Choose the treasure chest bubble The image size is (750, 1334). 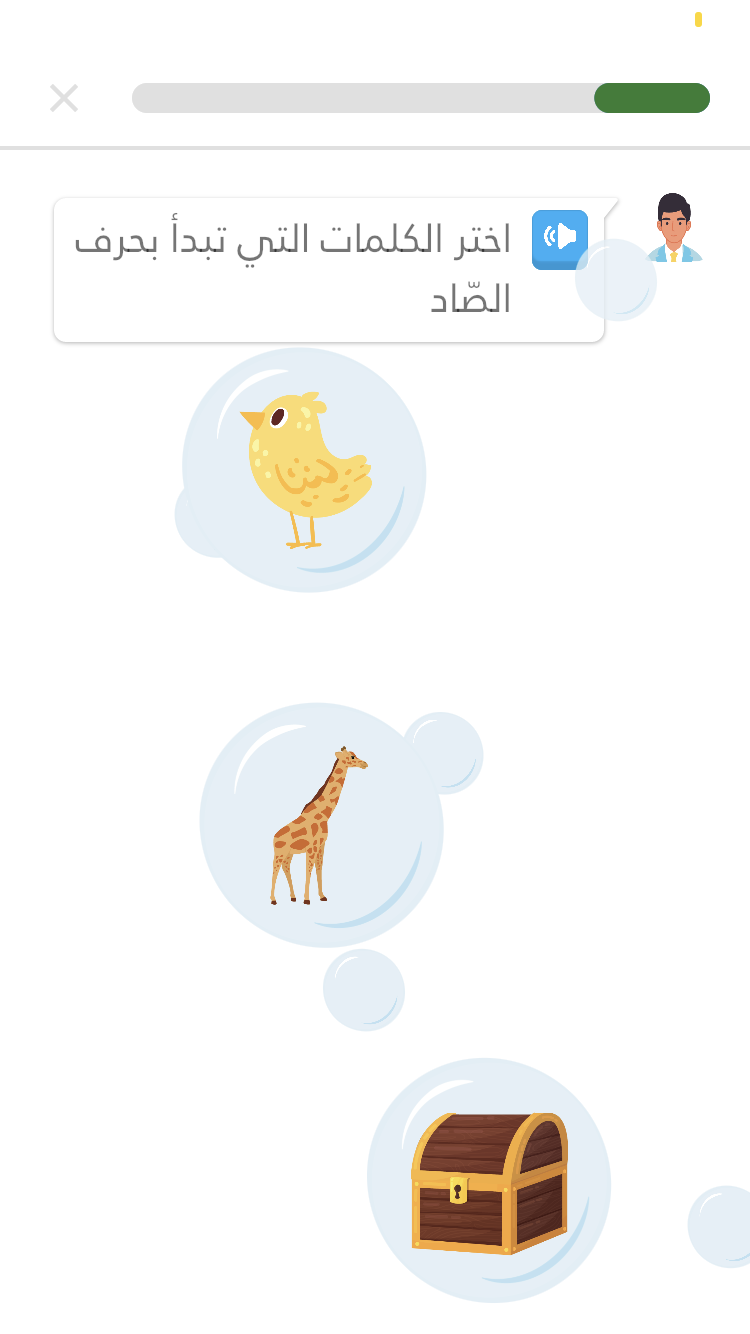pyautogui.click(x=489, y=1181)
